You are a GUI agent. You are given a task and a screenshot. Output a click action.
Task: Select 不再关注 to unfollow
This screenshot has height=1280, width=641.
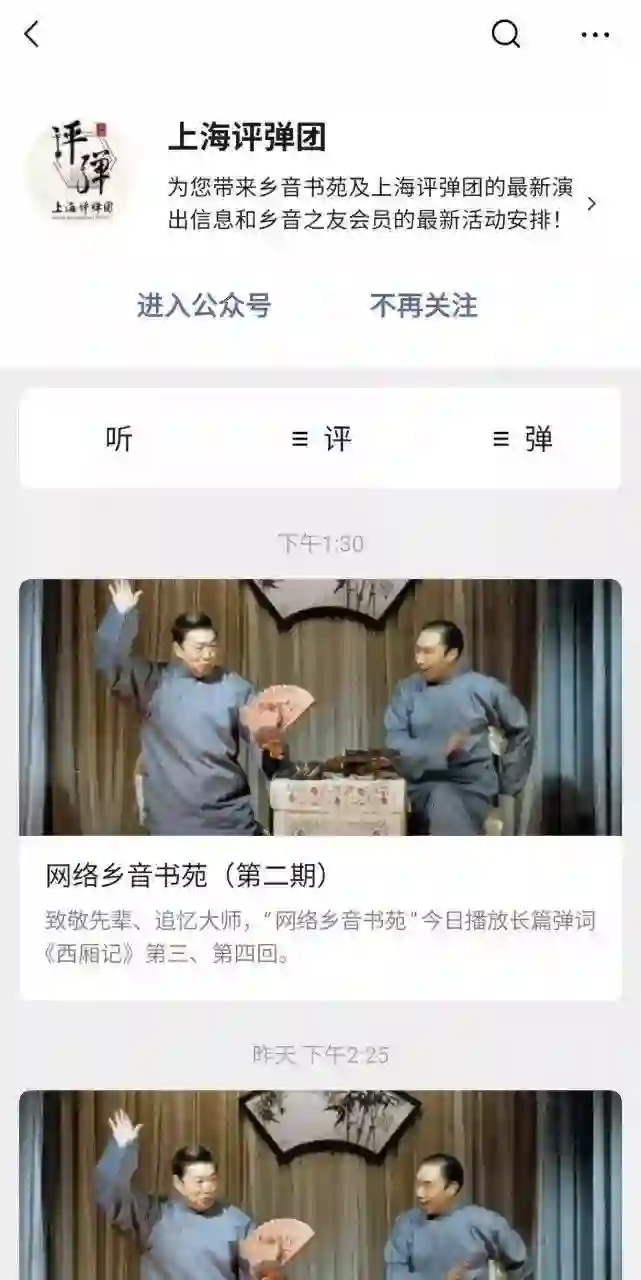coord(424,306)
